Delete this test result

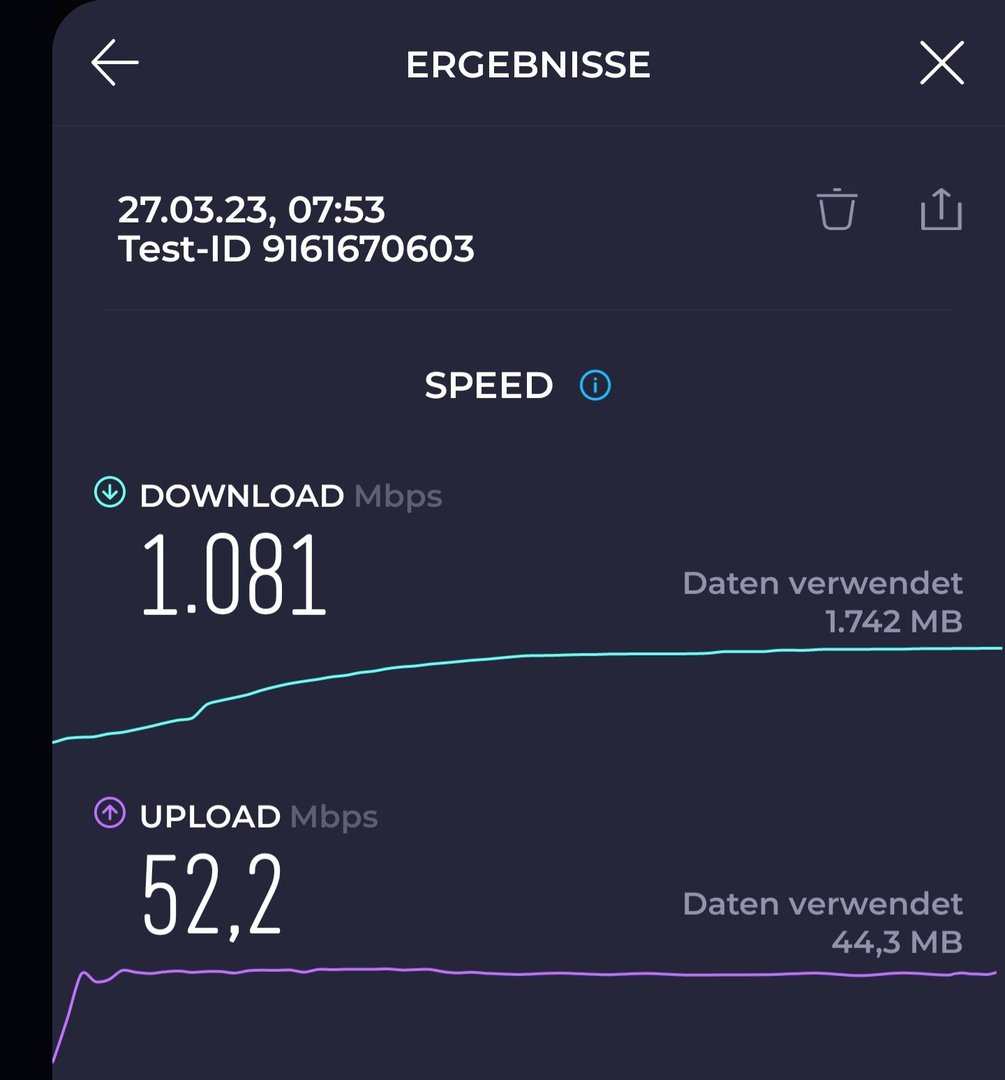pyautogui.click(x=837, y=210)
